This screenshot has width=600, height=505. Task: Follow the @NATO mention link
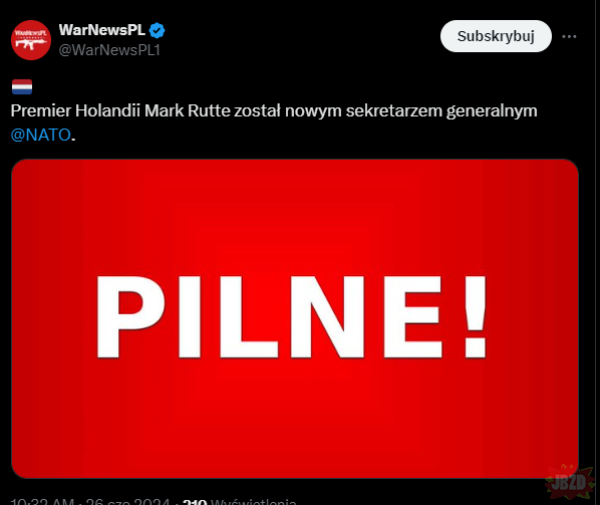(41, 133)
